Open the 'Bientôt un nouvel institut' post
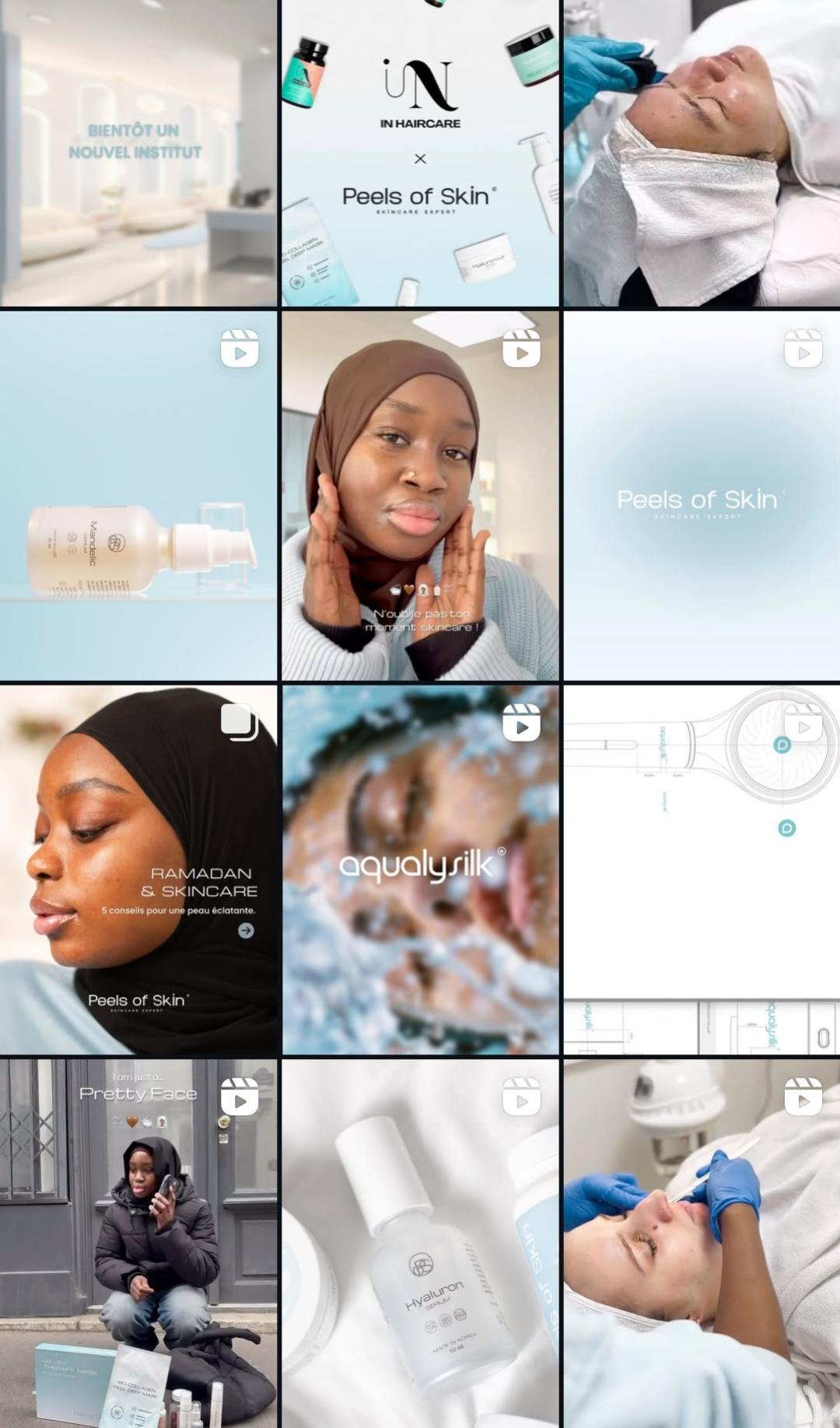840x1428 pixels. [x=138, y=153]
